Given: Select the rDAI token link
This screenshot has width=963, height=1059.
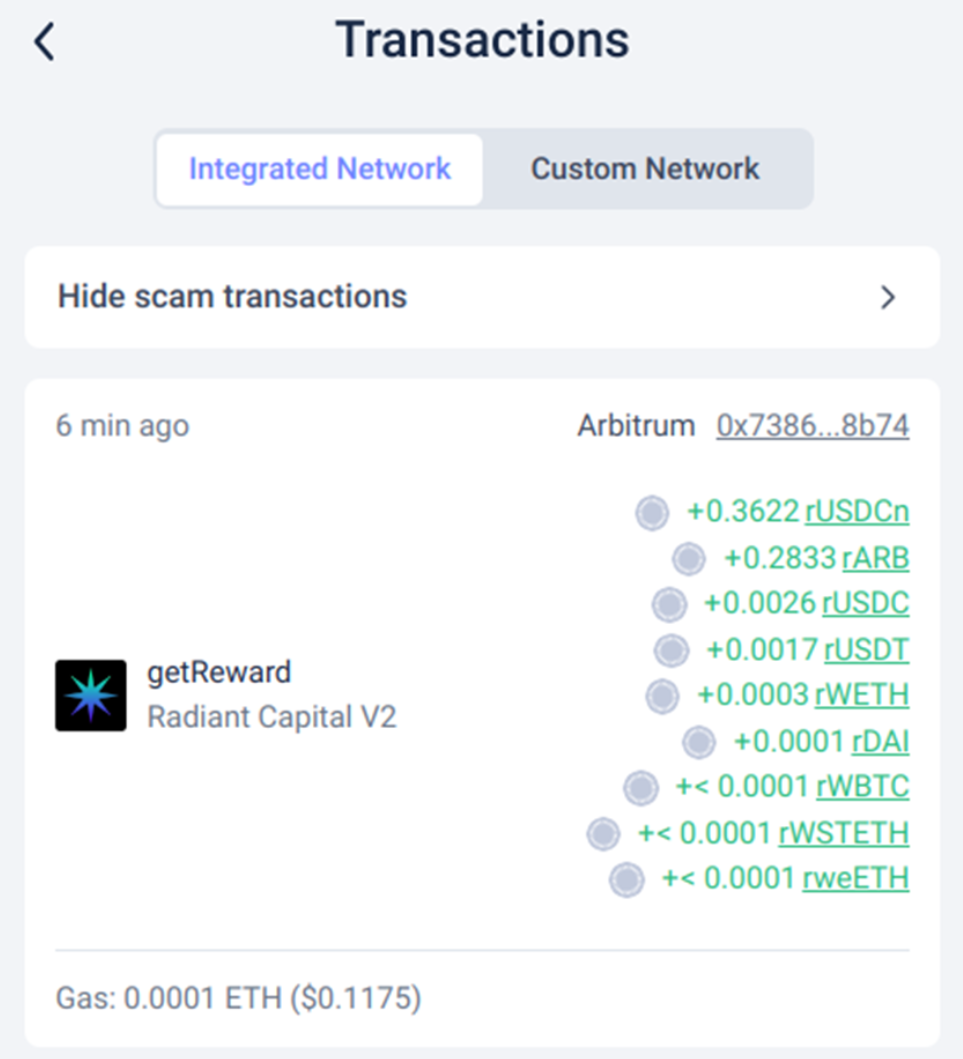Looking at the screenshot, I should (x=880, y=741).
